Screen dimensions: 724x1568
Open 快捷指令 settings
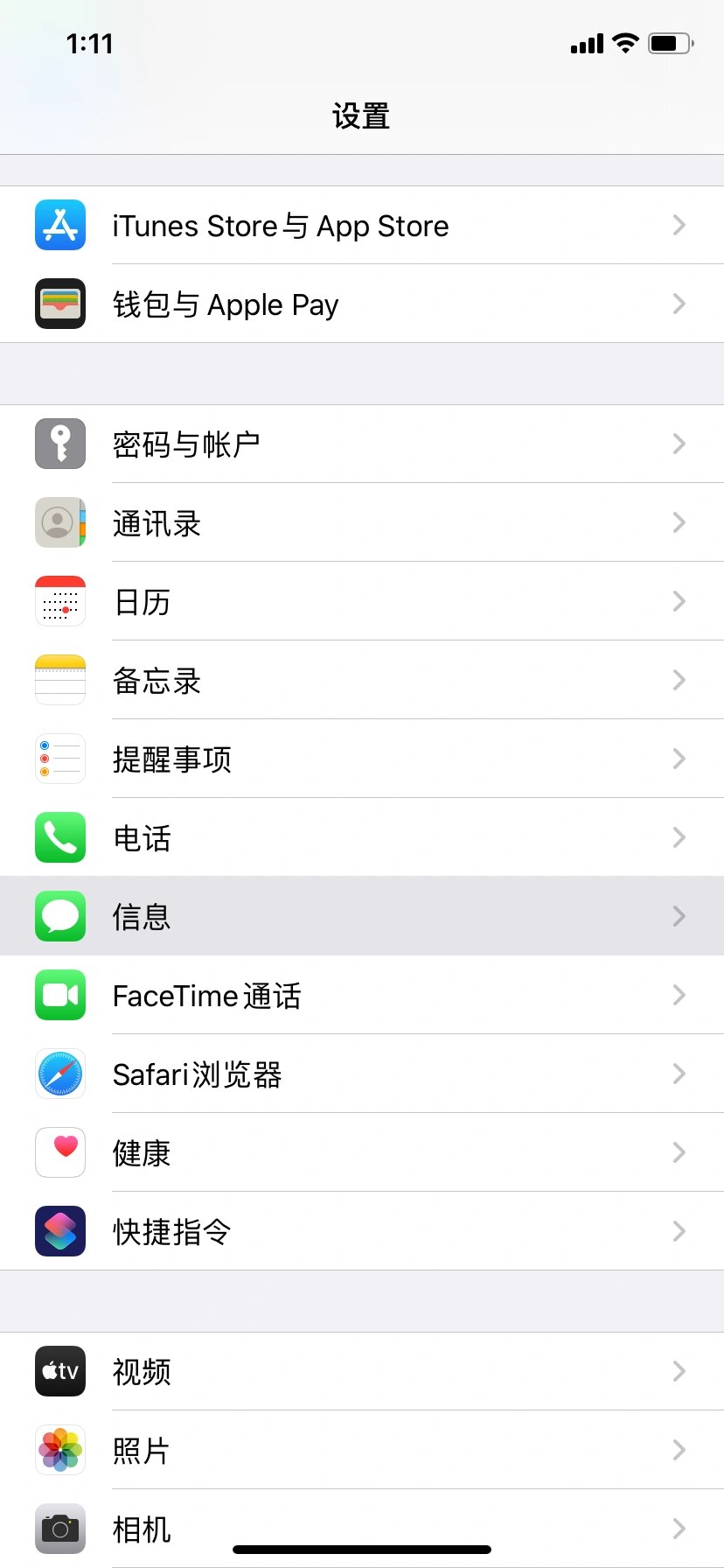point(362,1231)
